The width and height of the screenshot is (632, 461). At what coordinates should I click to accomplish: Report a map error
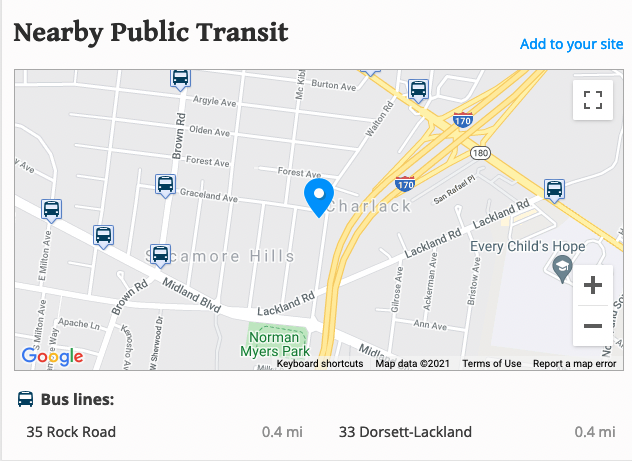point(574,364)
